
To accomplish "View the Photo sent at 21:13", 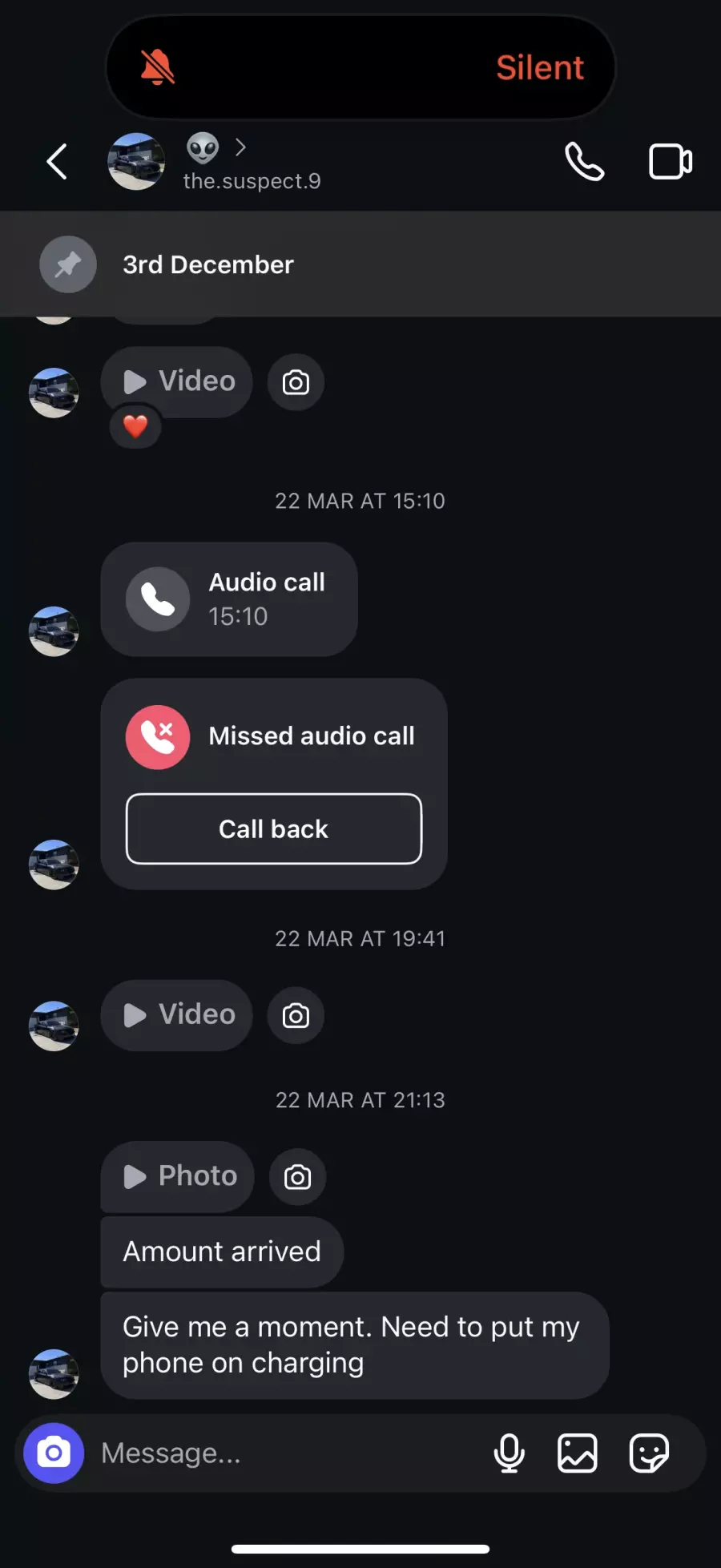I will 177,1176.
